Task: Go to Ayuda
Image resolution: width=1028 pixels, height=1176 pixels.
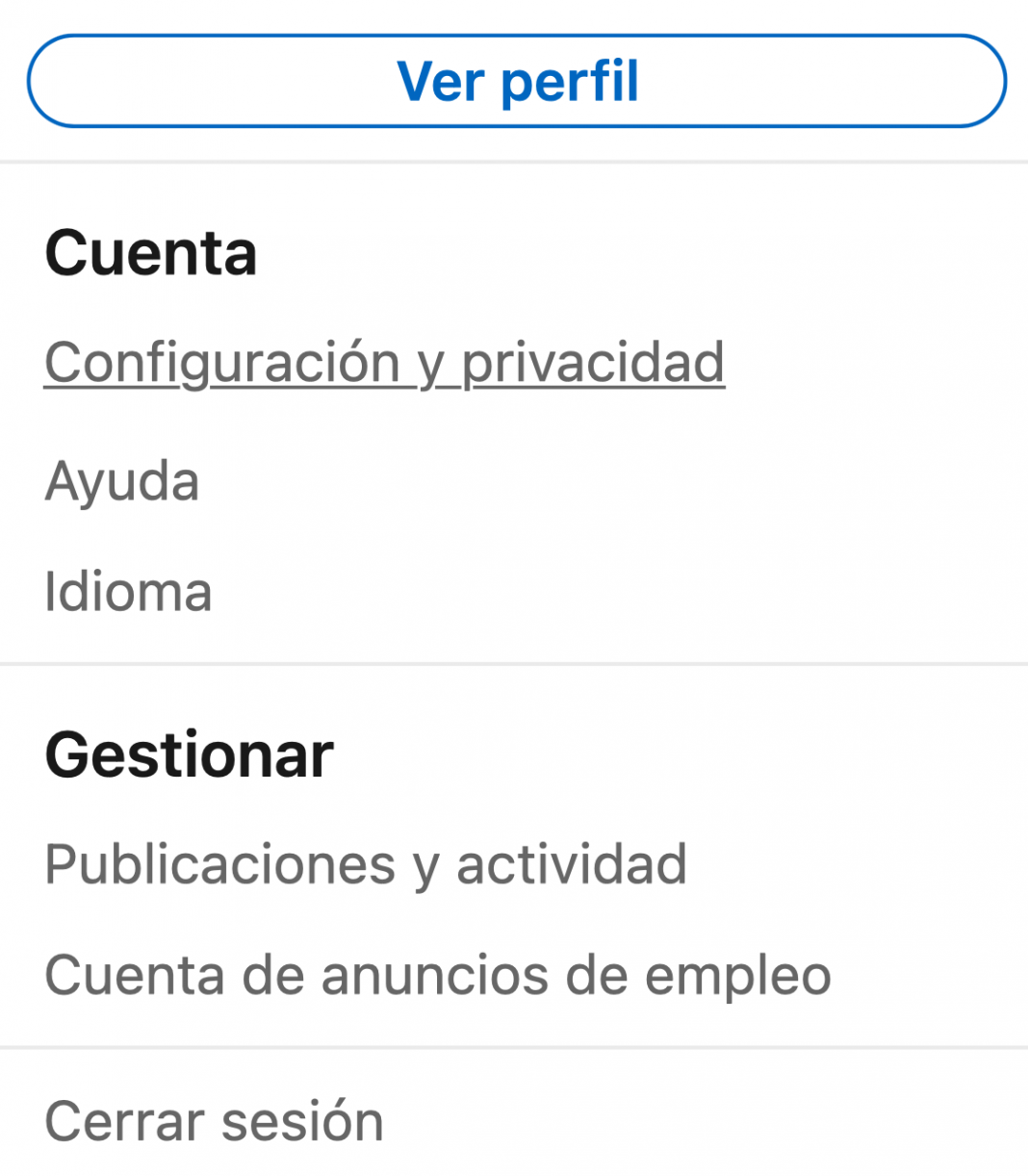Action: pyautogui.click(x=122, y=480)
